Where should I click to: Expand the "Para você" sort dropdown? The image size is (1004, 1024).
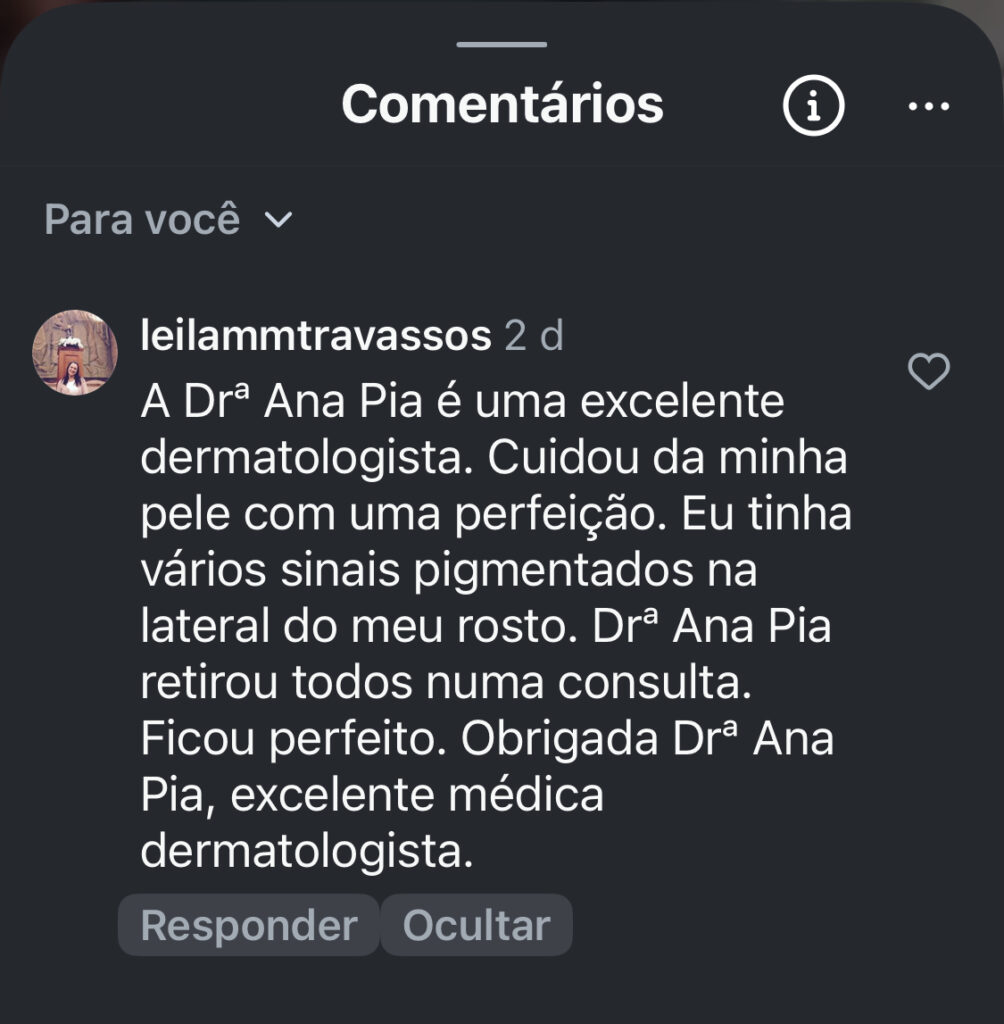pyautogui.click(x=167, y=219)
